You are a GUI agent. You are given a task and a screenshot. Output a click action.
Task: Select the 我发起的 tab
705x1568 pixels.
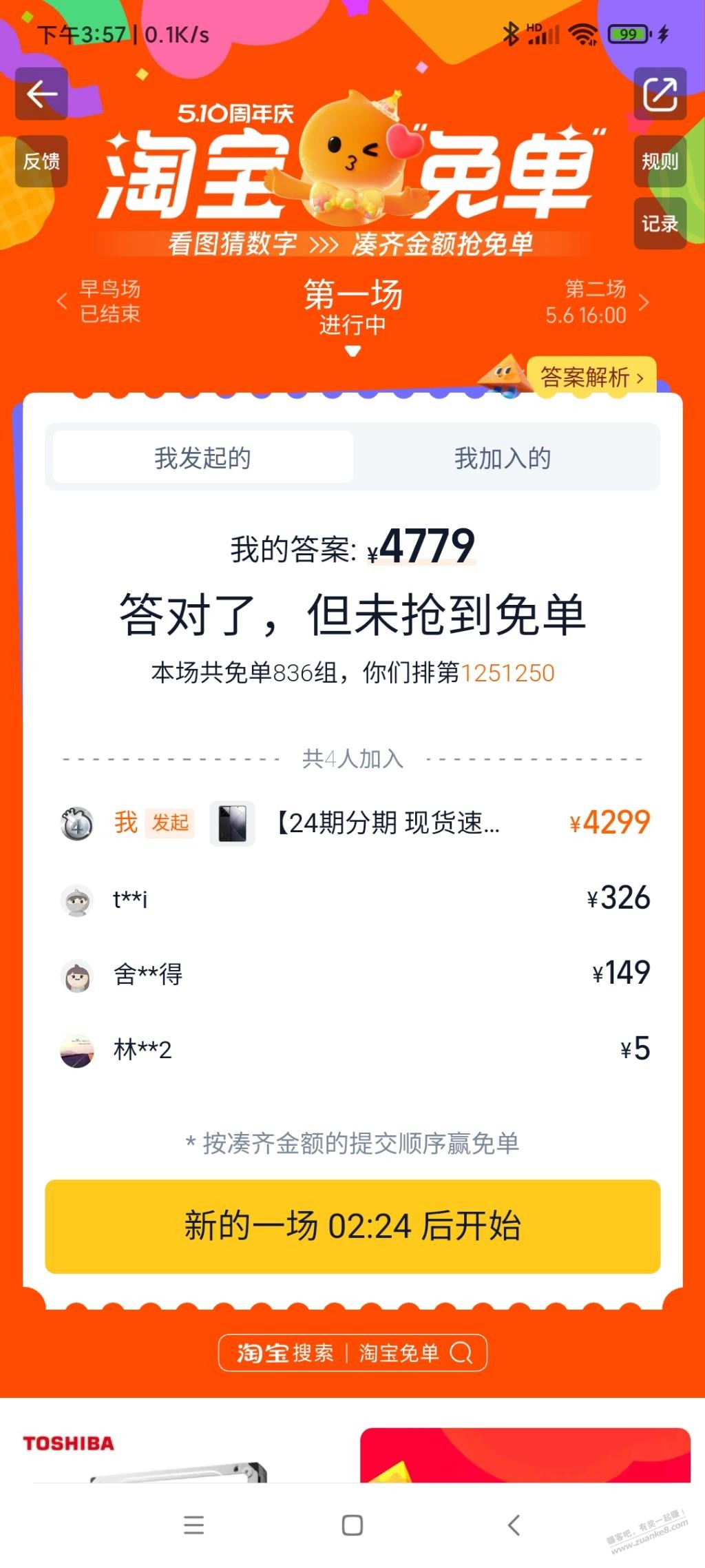(x=202, y=457)
